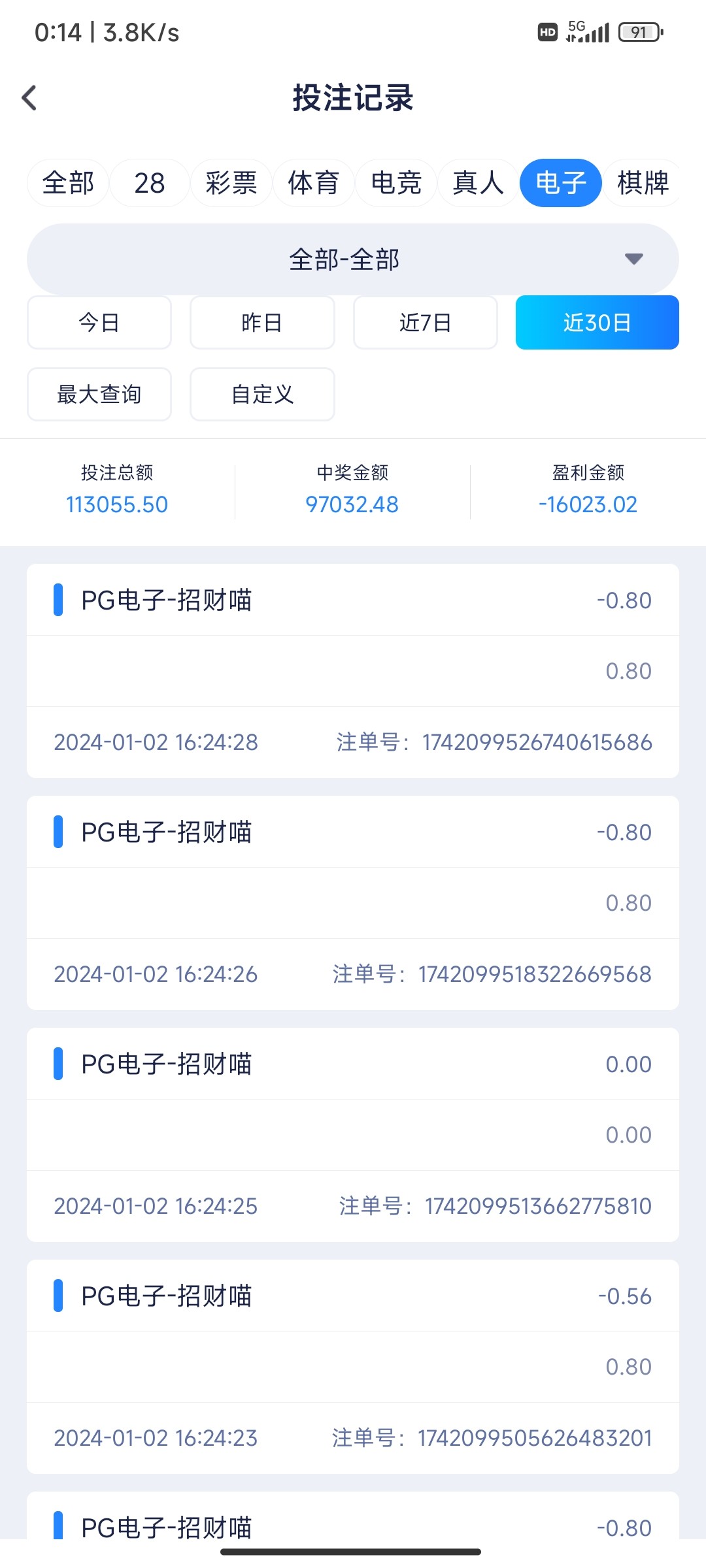706x1568 pixels.
Task: Switch to the 全部 category tab
Action: coord(67,183)
